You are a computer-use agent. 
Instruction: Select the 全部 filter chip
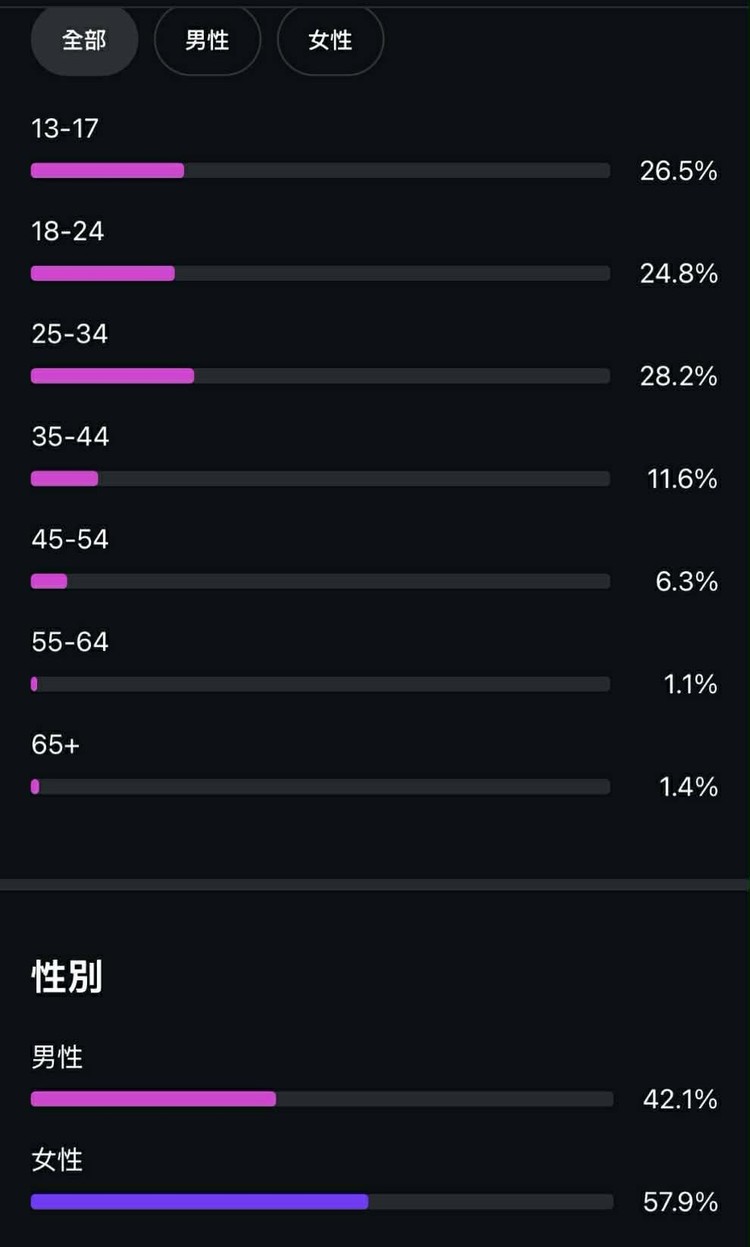(85, 40)
